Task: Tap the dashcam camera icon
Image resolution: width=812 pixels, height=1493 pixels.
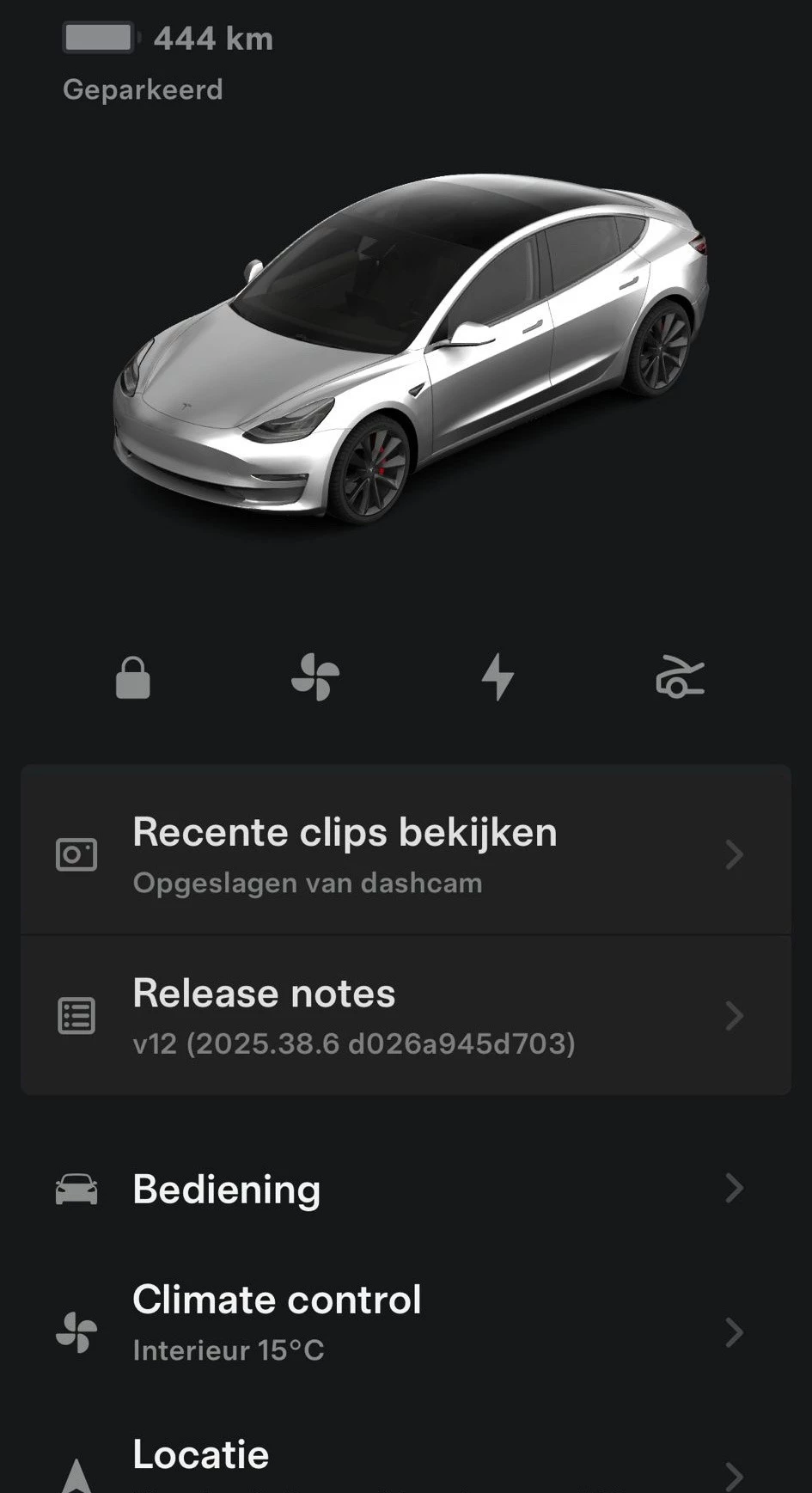Action: tap(76, 854)
